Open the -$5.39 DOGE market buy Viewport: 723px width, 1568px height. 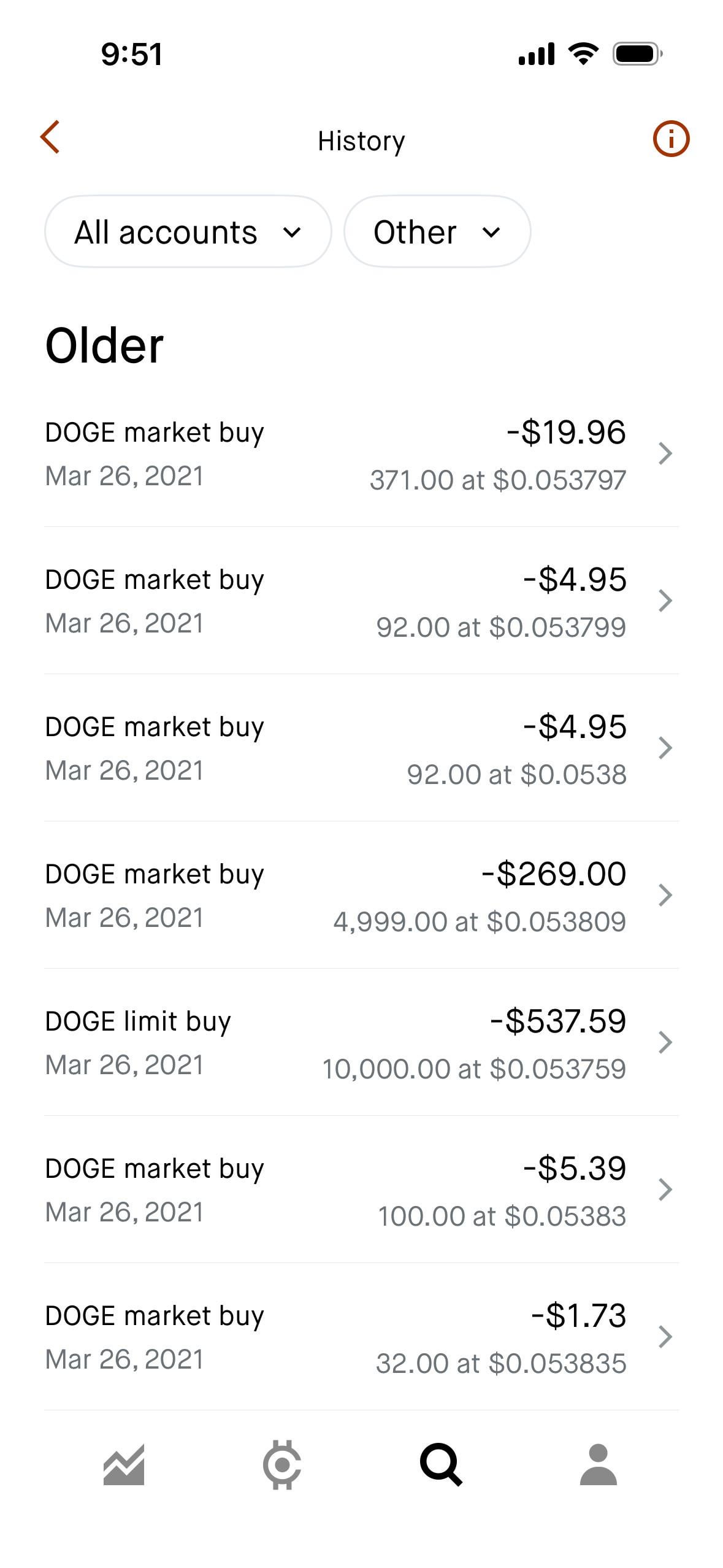pos(361,1190)
